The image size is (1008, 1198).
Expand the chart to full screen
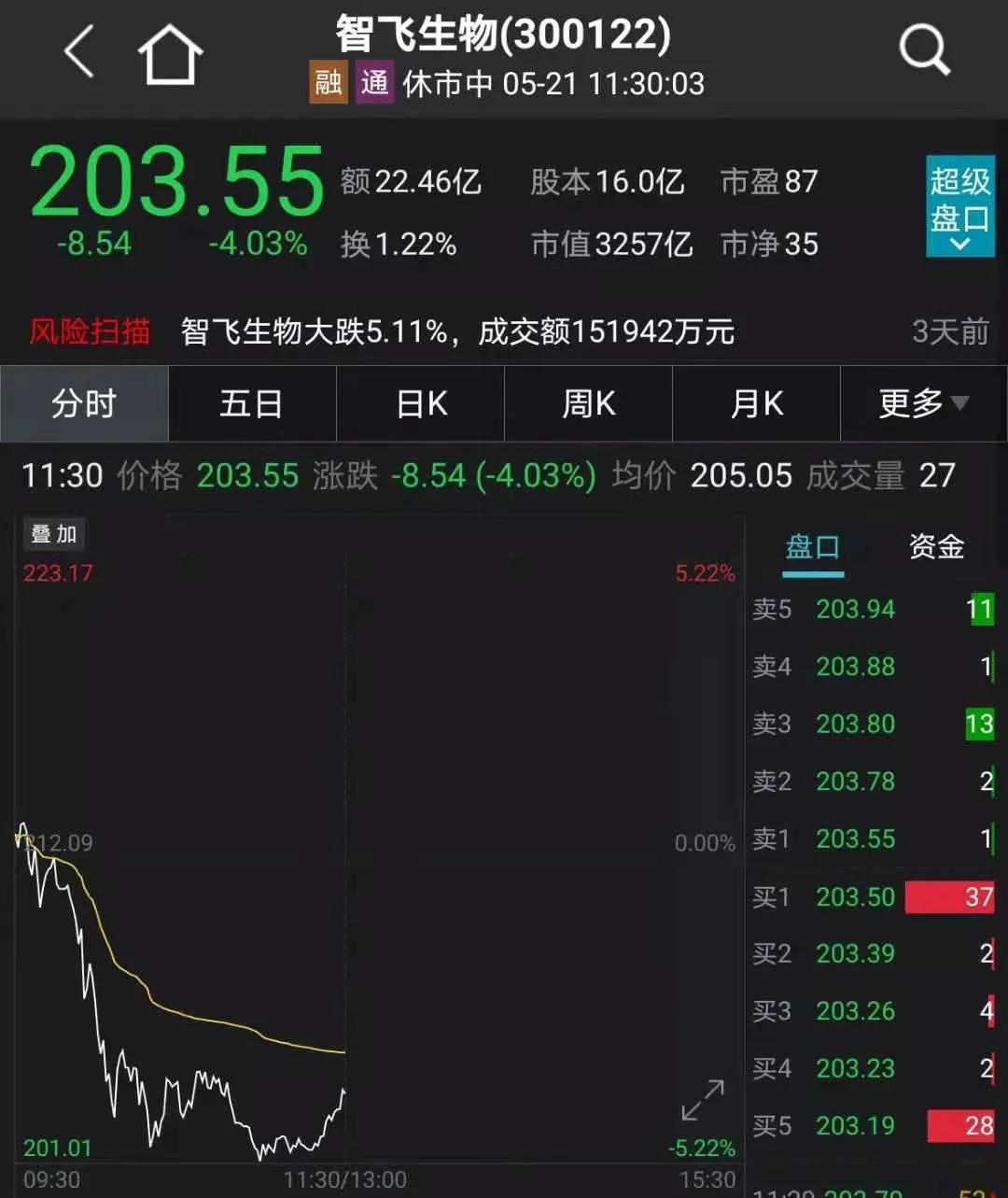(703, 1100)
